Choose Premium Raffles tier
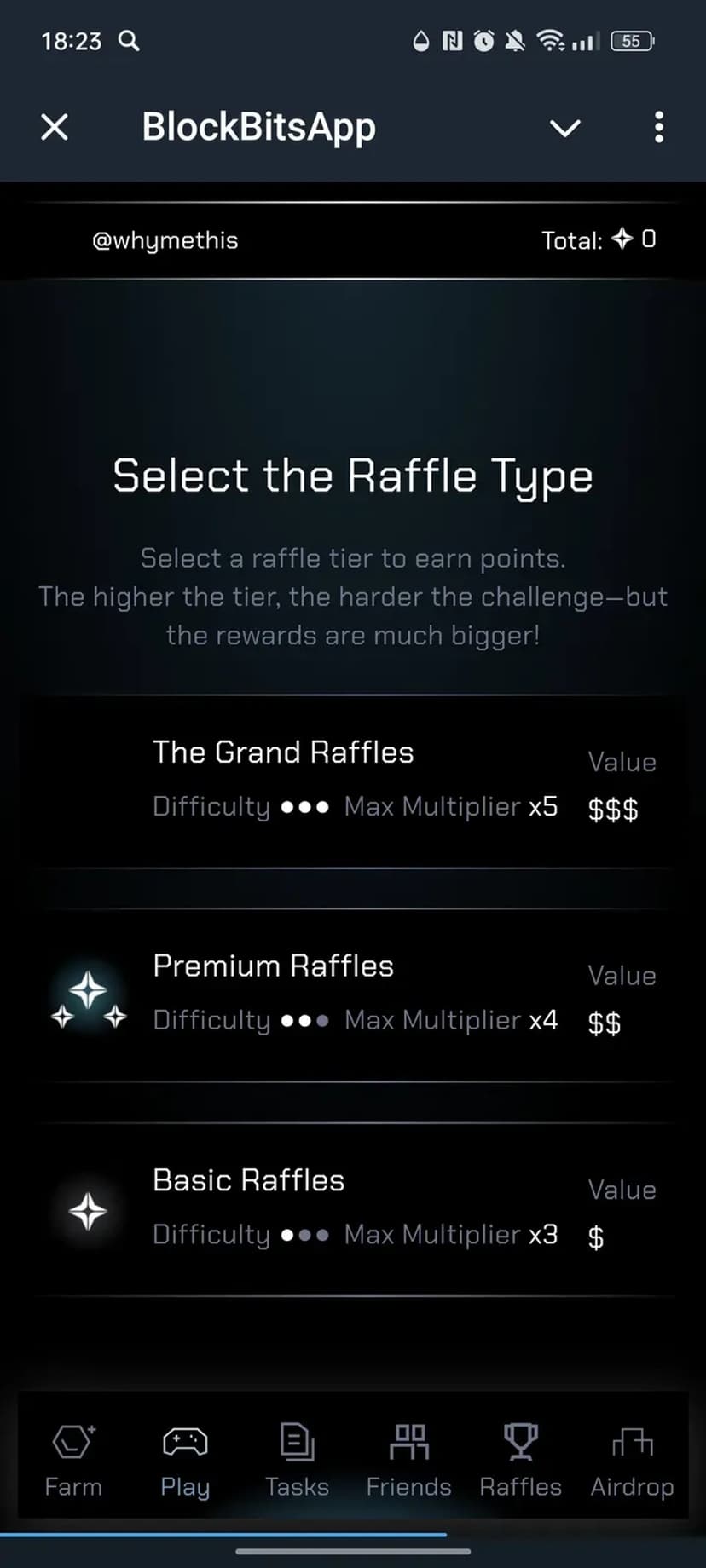This screenshot has height=1568, width=706. [x=353, y=994]
